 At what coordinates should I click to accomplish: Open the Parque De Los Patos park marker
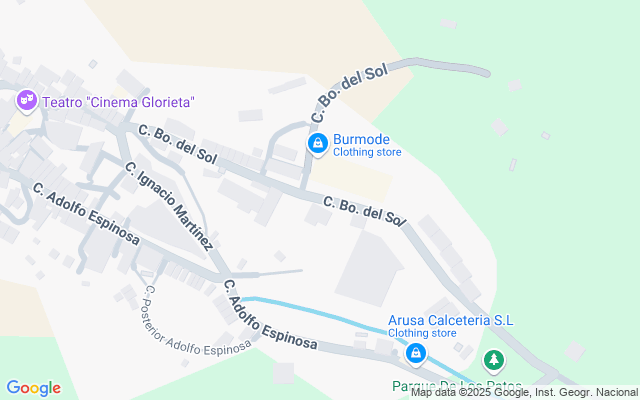click(493, 359)
